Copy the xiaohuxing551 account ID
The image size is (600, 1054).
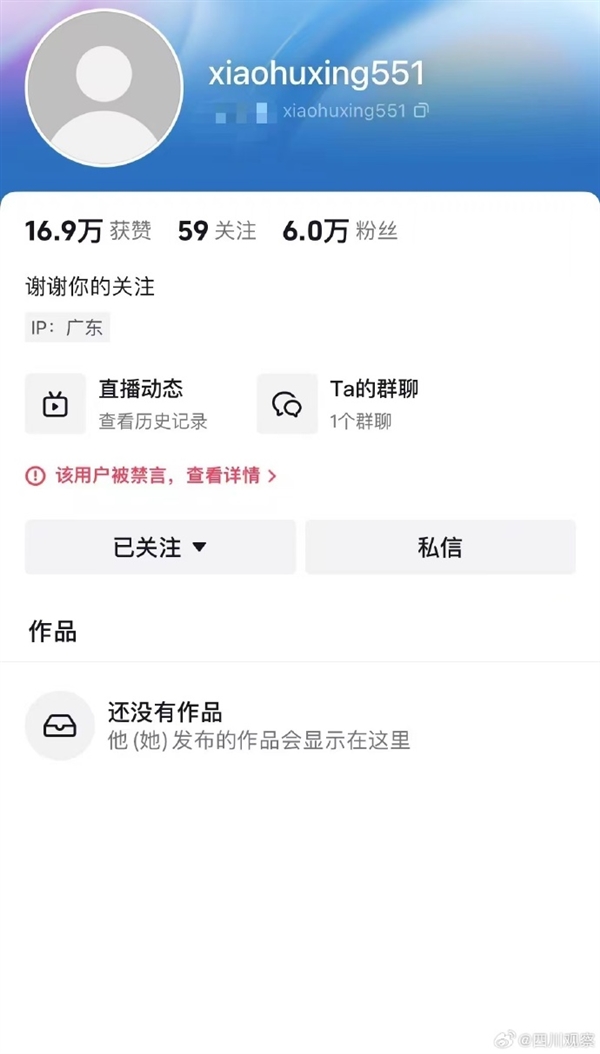pyautogui.click(x=421, y=110)
